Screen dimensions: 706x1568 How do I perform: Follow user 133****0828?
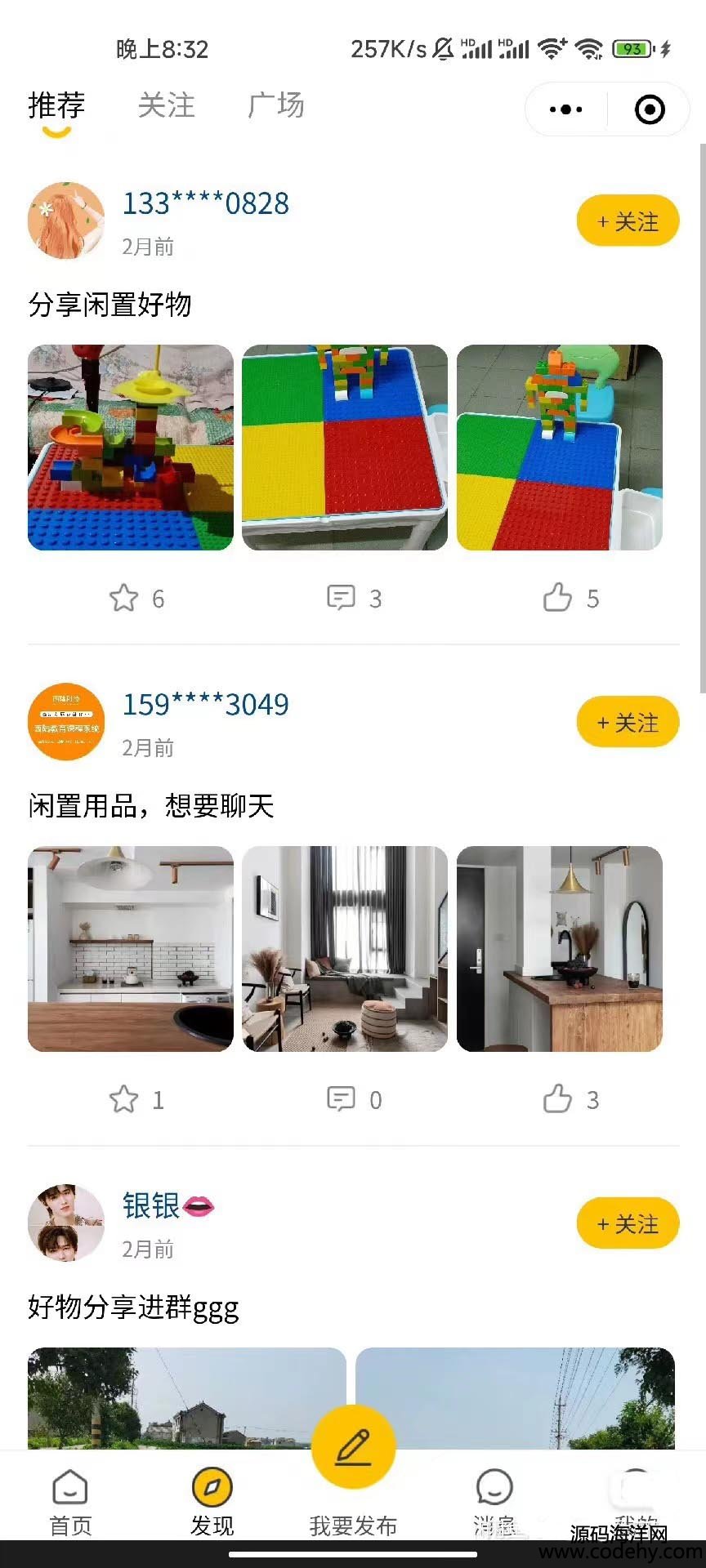[628, 221]
